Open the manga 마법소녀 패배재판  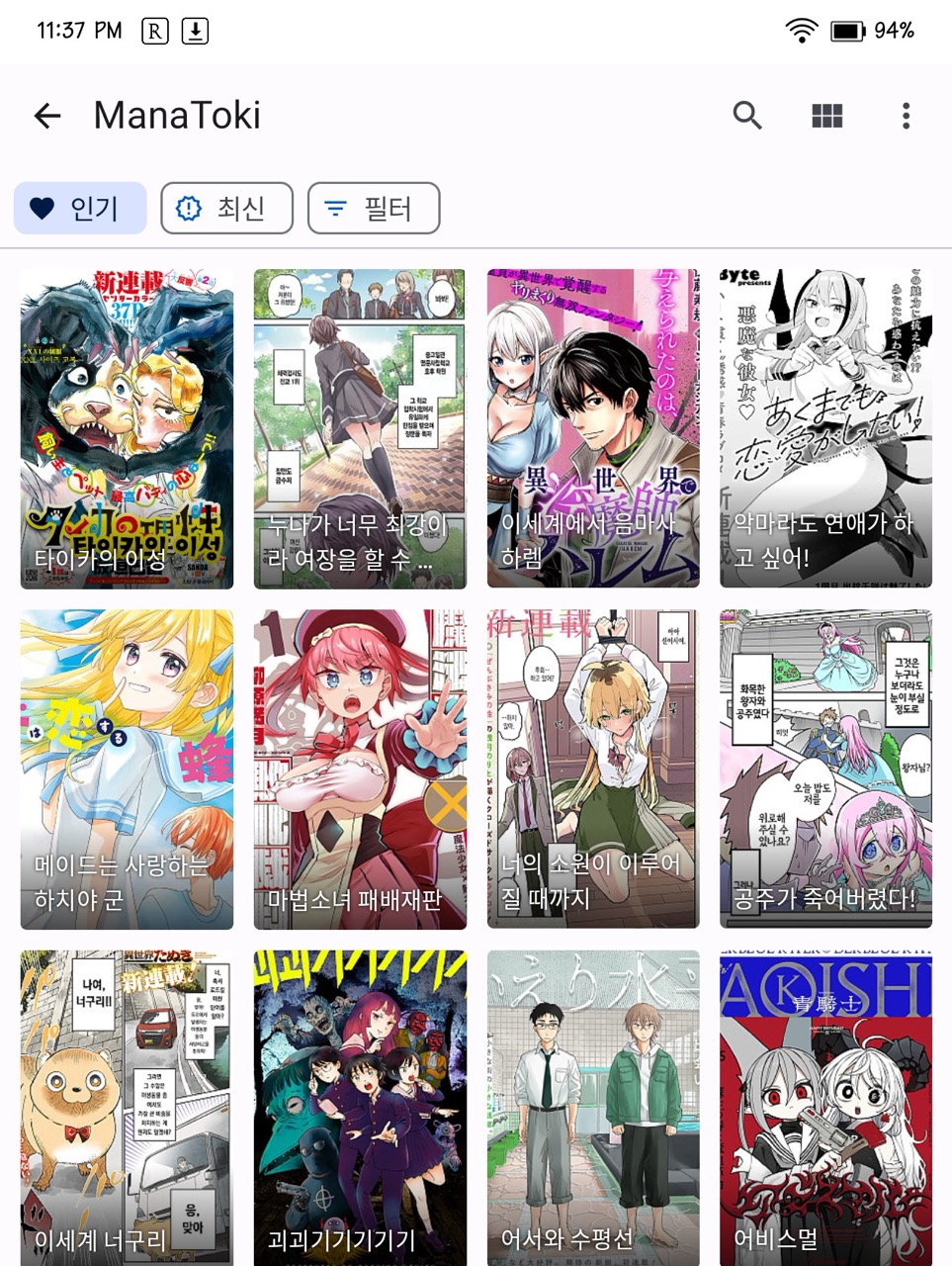pos(360,769)
